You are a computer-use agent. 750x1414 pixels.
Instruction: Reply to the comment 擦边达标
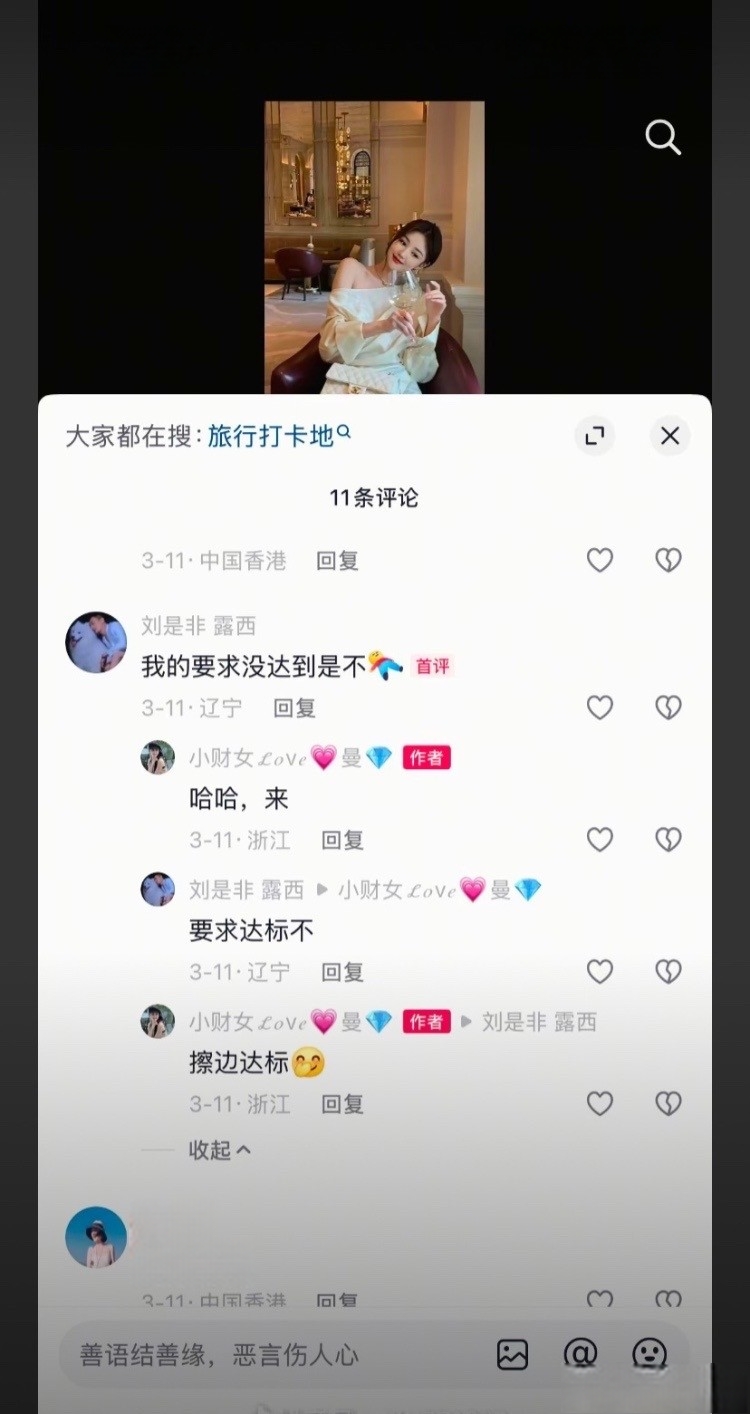click(x=342, y=1104)
